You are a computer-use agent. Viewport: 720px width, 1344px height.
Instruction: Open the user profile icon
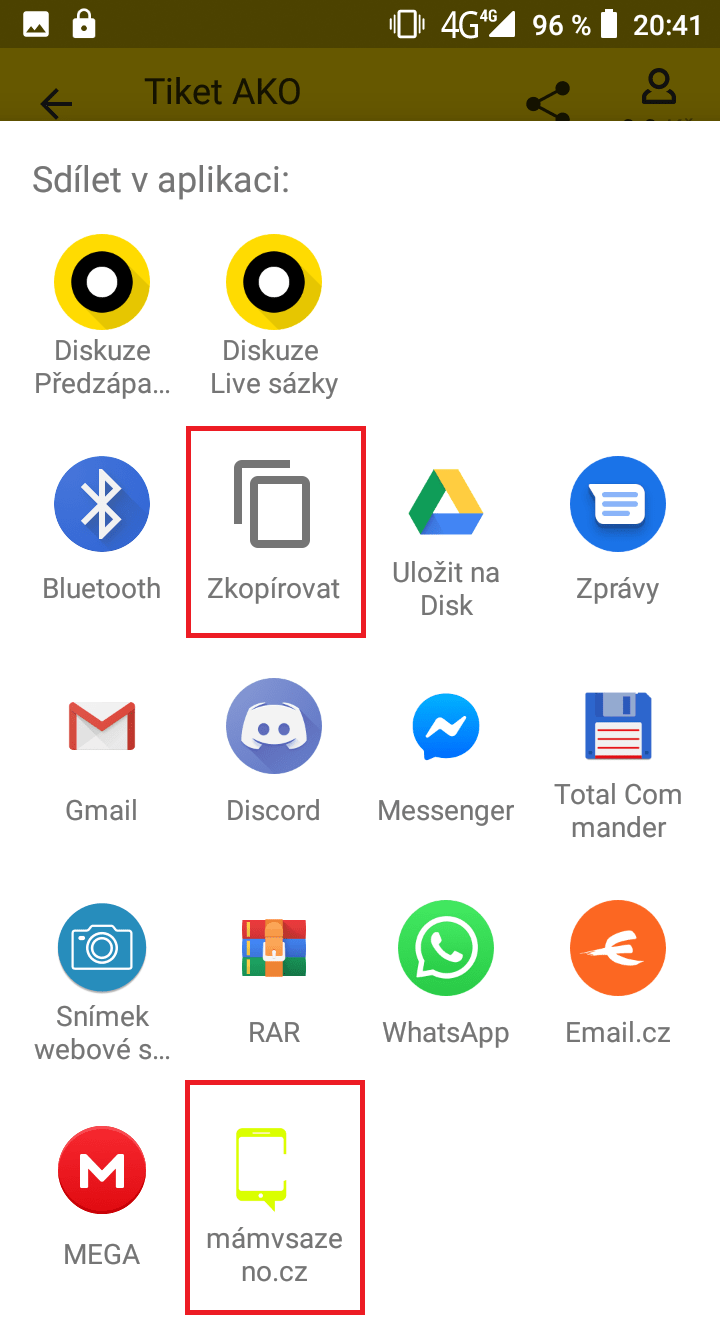tap(658, 90)
